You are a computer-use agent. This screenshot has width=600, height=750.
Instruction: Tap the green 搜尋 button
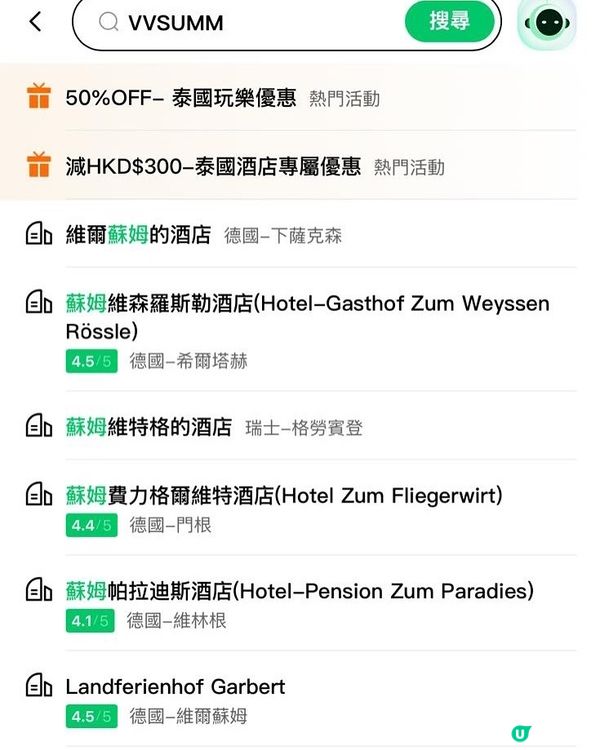pyautogui.click(x=449, y=22)
